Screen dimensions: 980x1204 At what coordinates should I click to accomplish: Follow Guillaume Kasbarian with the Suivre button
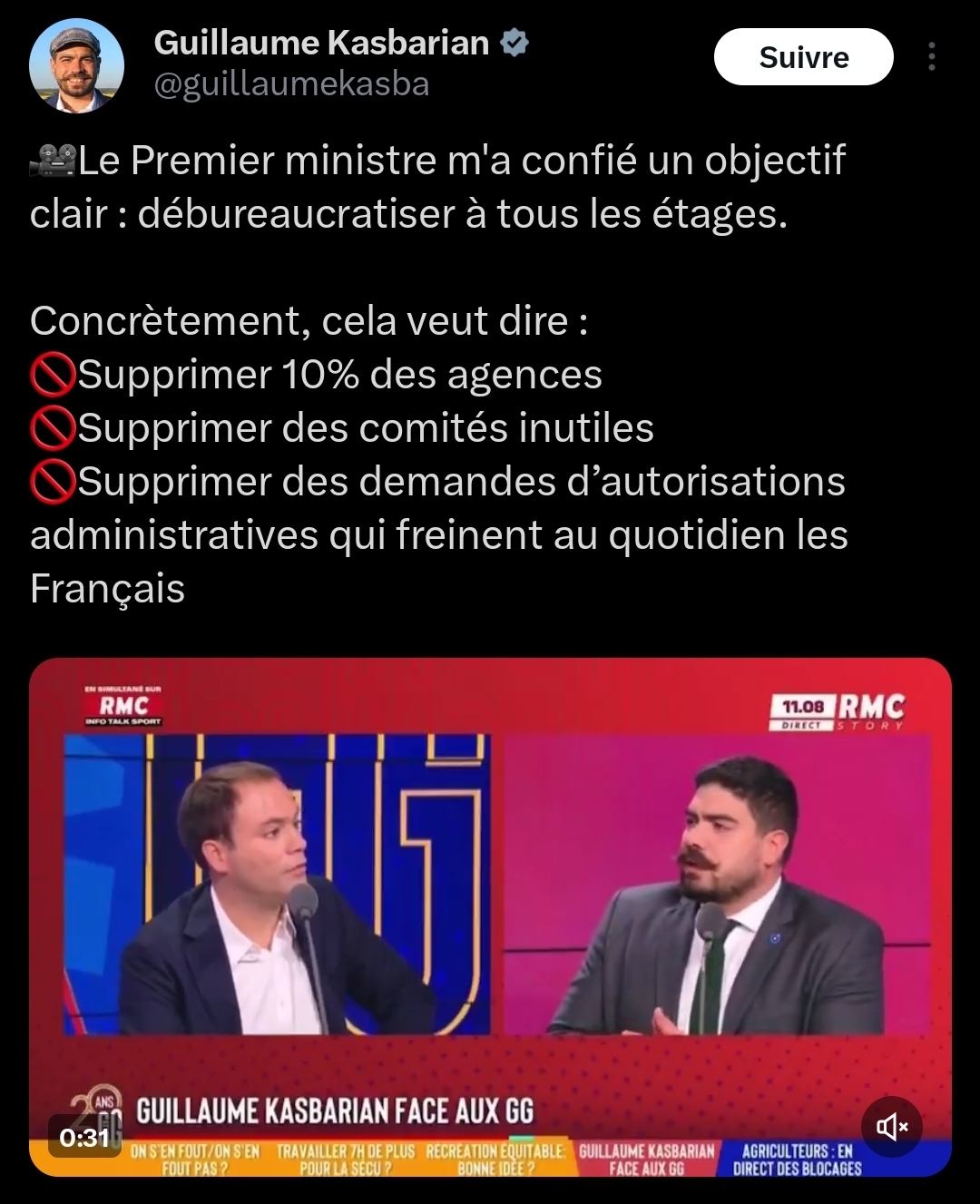click(x=803, y=57)
